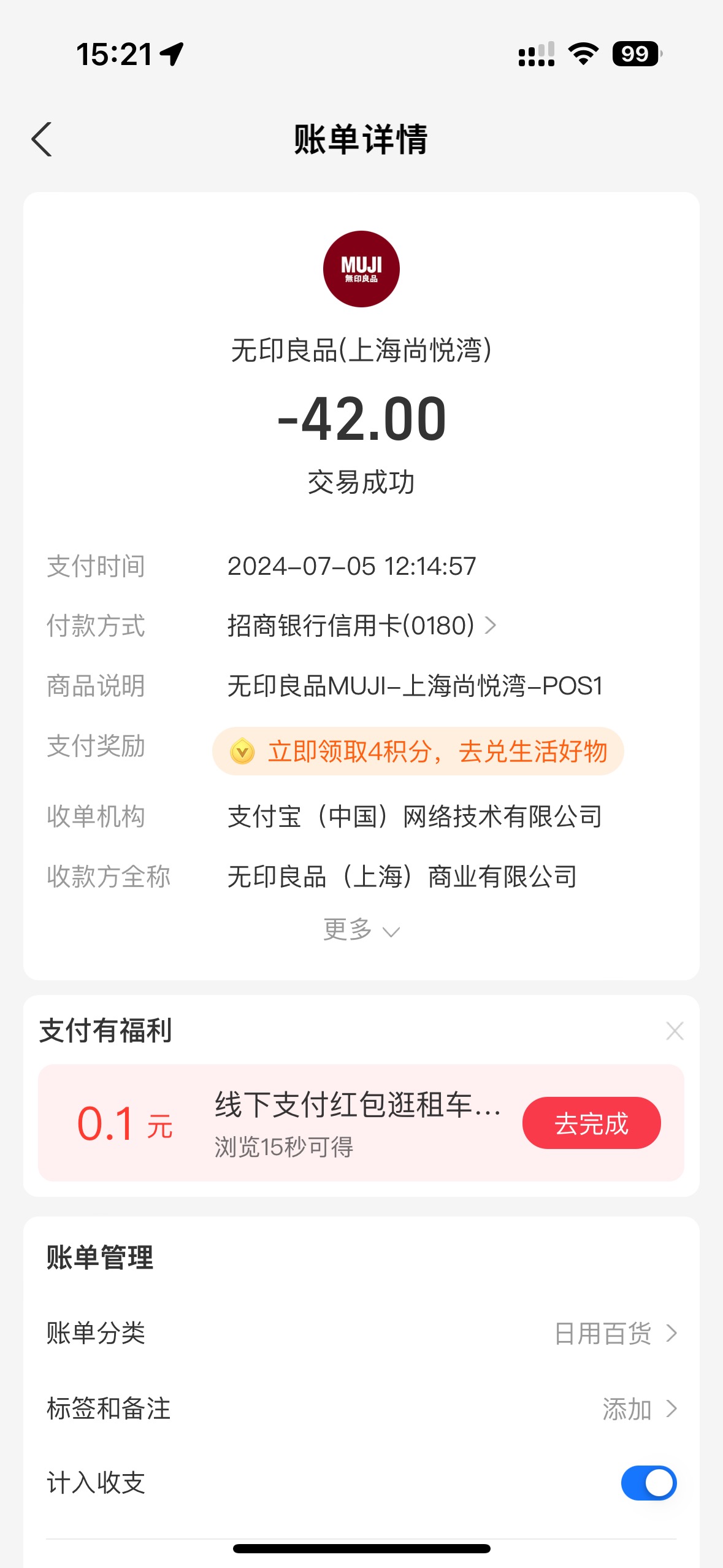Image resolution: width=723 pixels, height=1568 pixels.
Task: Open 账单分类 category setting
Action: click(362, 1333)
